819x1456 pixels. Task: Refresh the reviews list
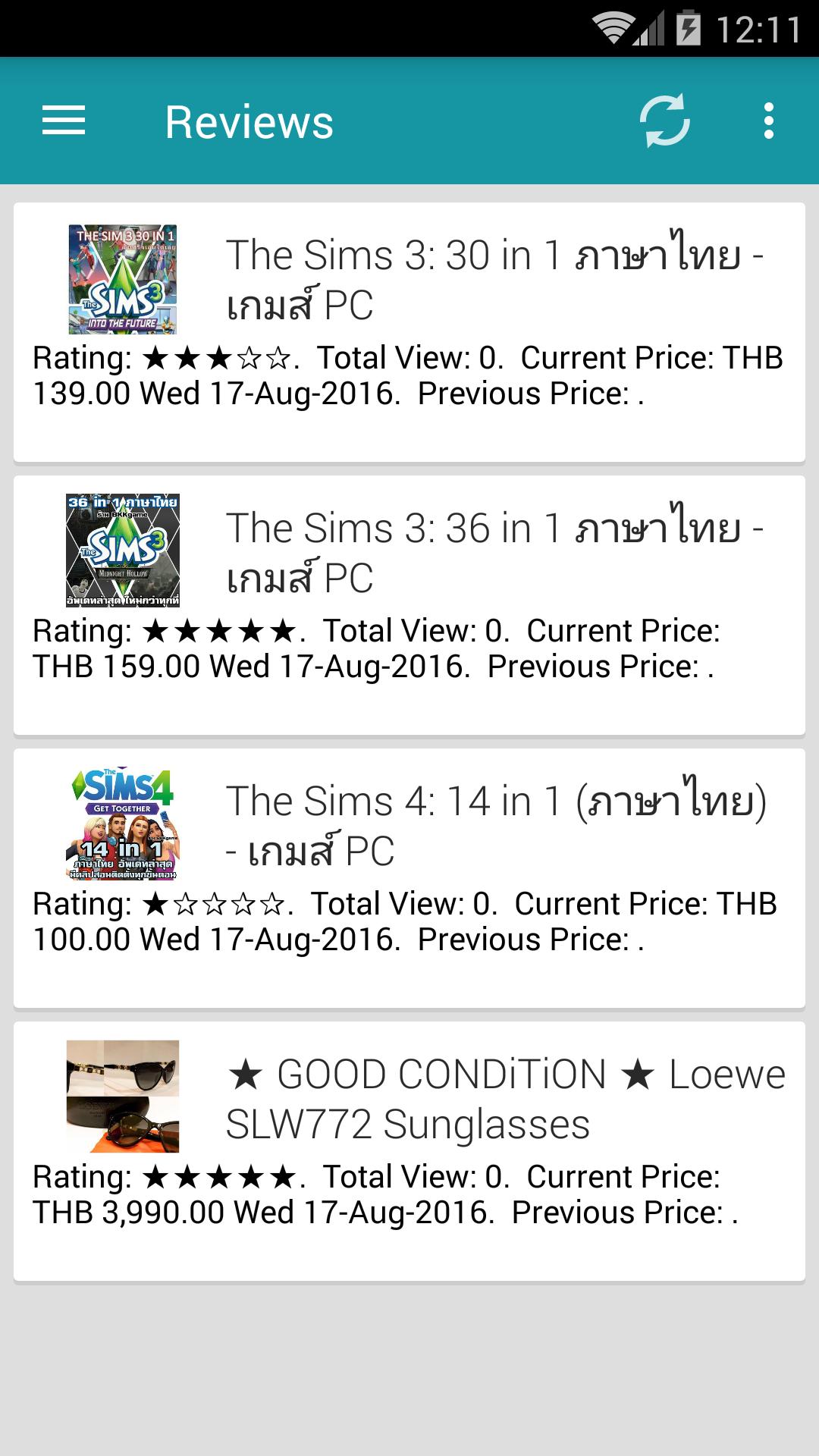click(x=664, y=121)
